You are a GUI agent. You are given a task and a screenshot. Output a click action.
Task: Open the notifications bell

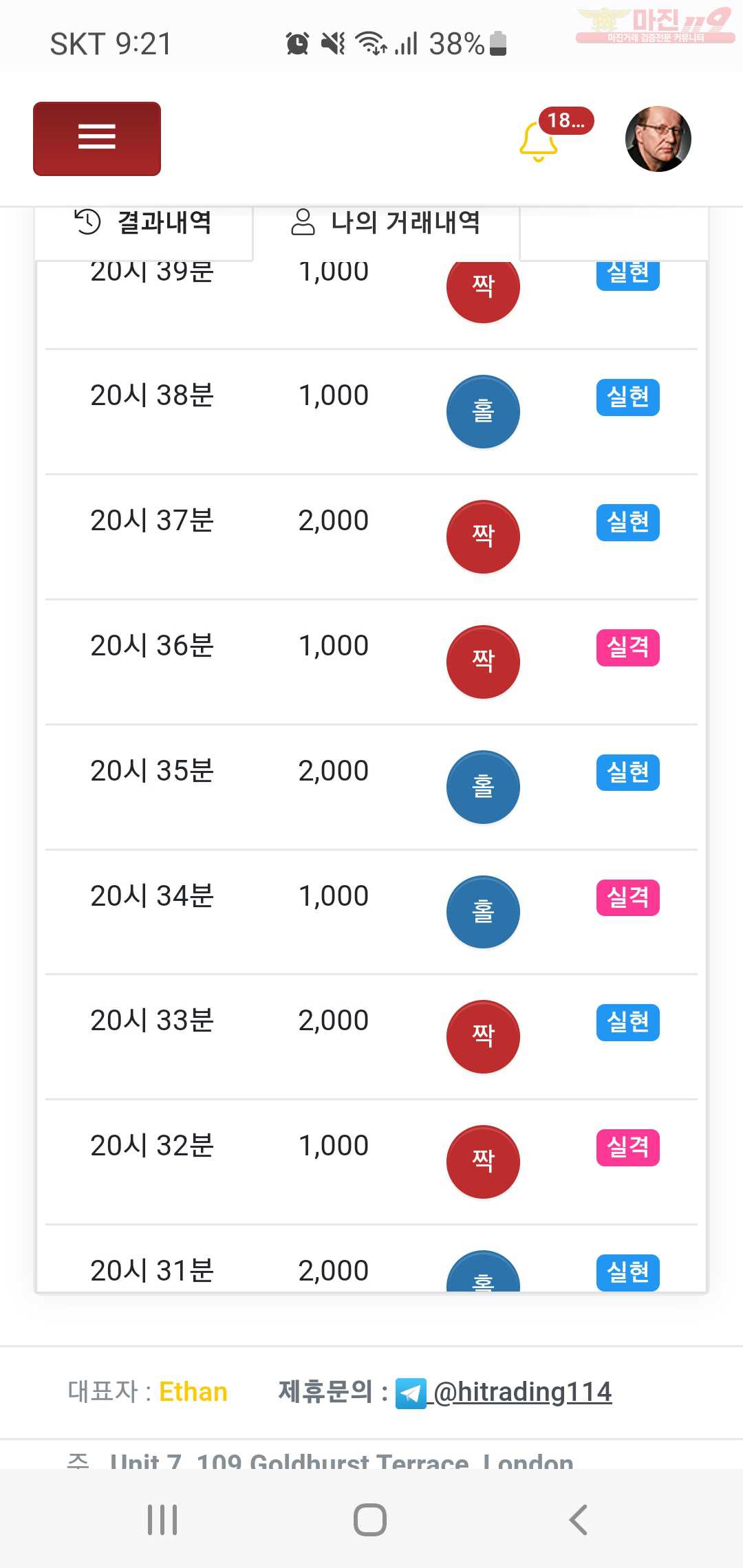[538, 141]
